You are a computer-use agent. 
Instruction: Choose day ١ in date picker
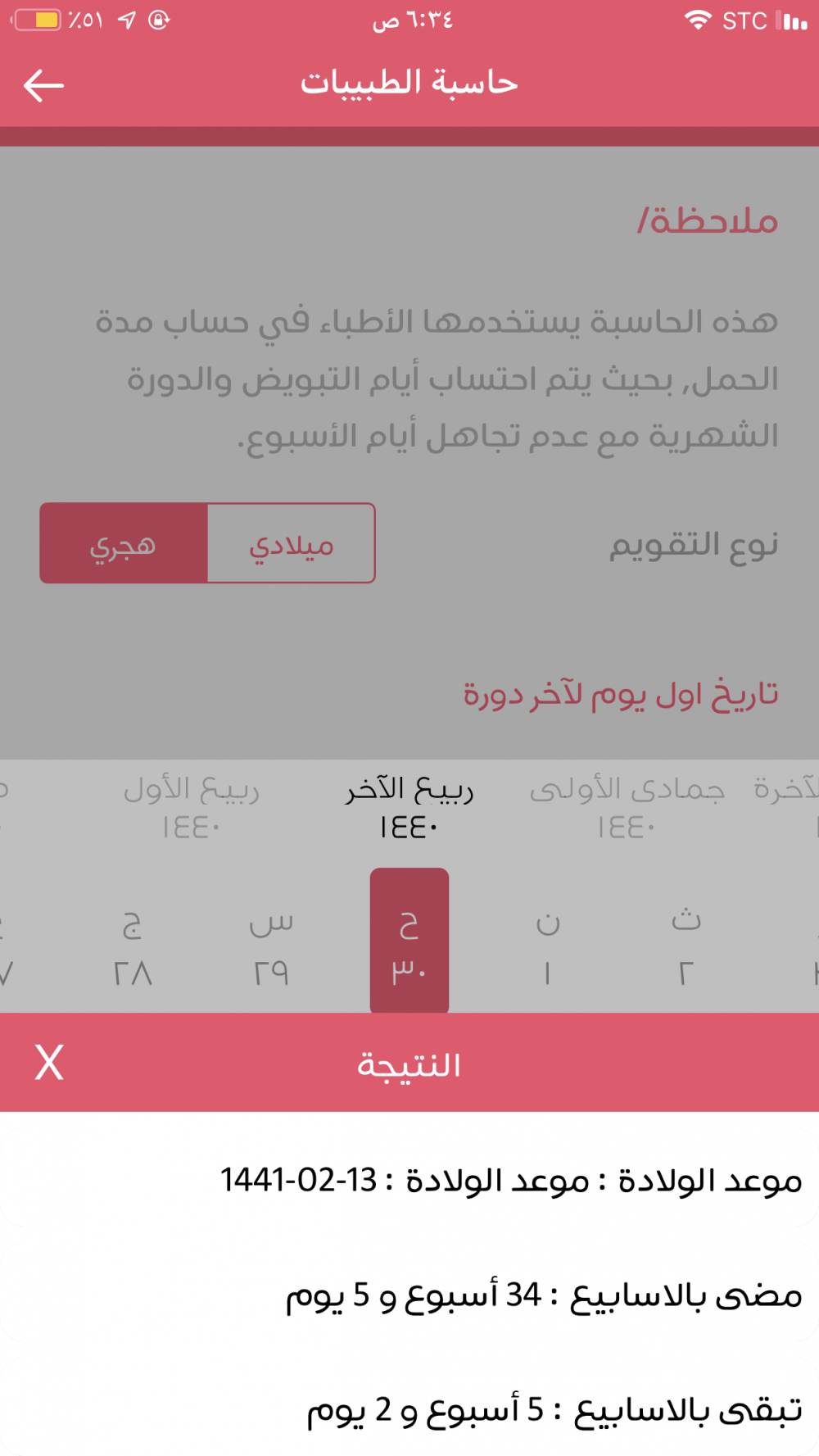tap(547, 949)
